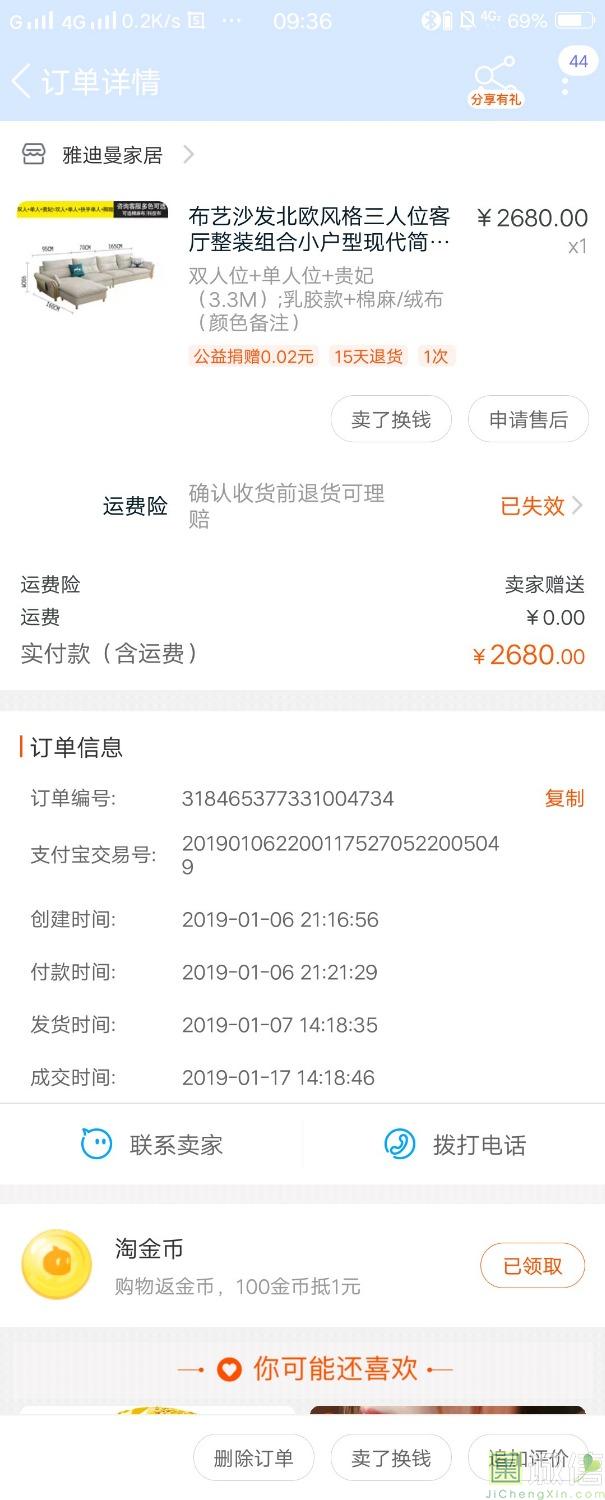Go back from the order details page
The width and height of the screenshot is (605, 1500).
click(x=22, y=81)
